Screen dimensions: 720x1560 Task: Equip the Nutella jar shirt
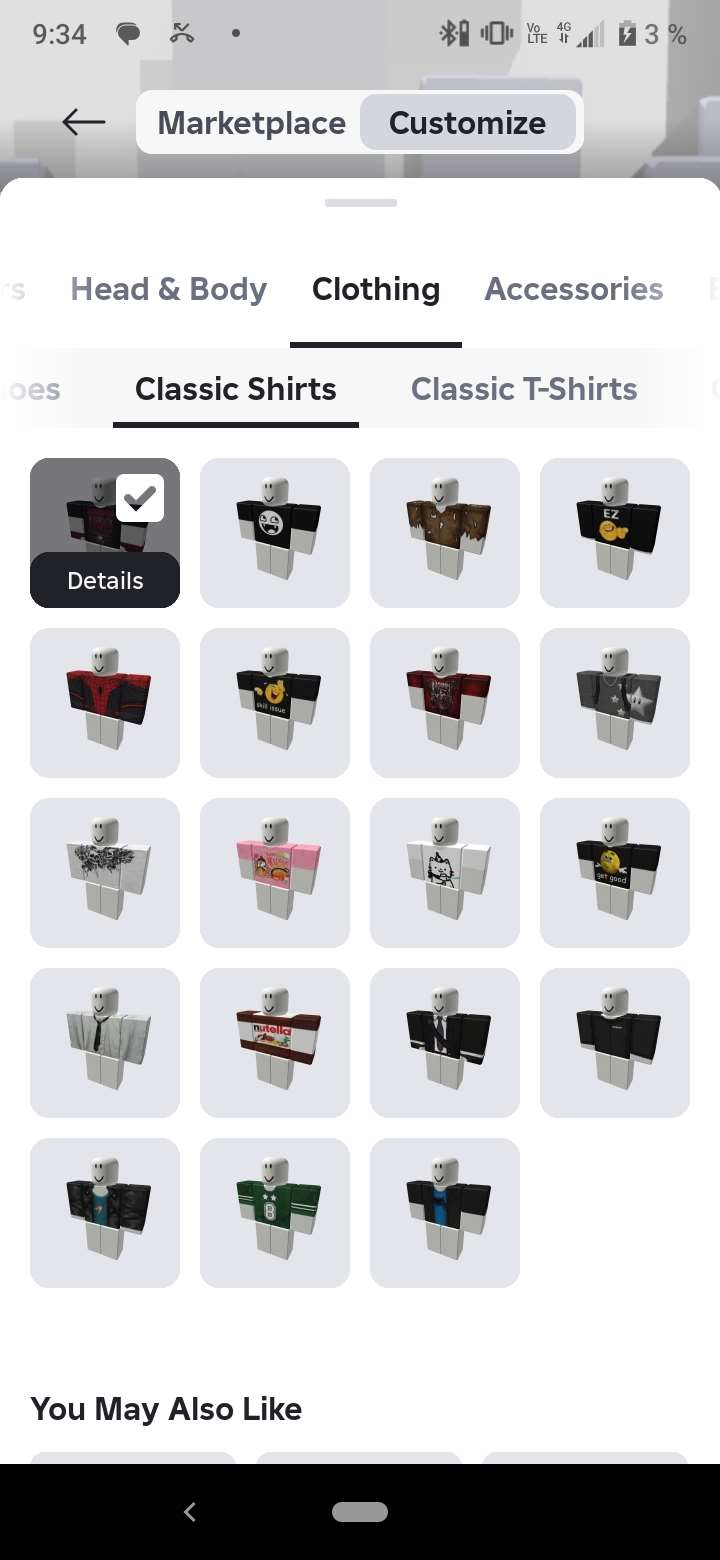pos(275,1042)
